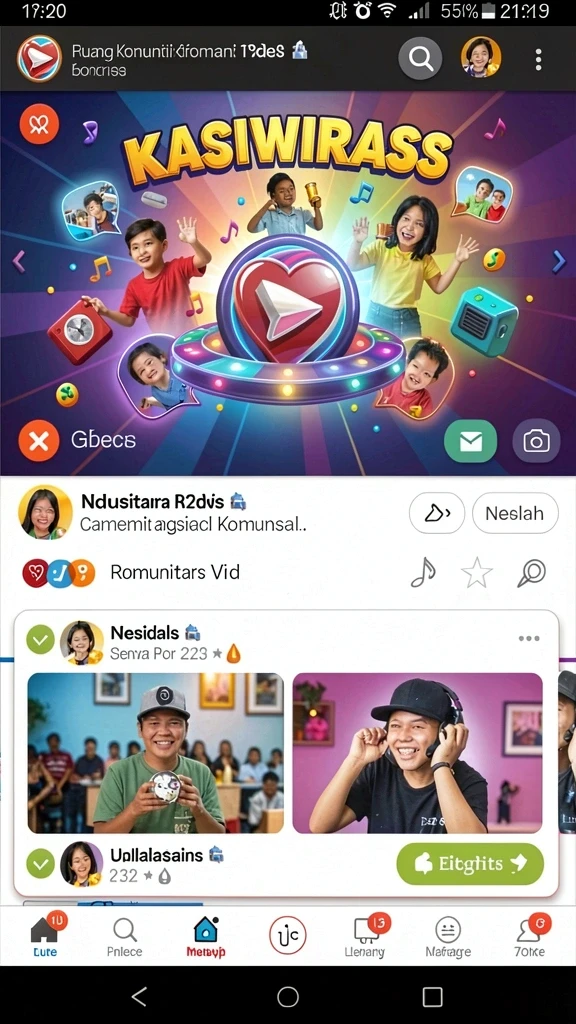Open the profile avatar in the top bar
This screenshot has width=576, height=1024.
[x=481, y=57]
